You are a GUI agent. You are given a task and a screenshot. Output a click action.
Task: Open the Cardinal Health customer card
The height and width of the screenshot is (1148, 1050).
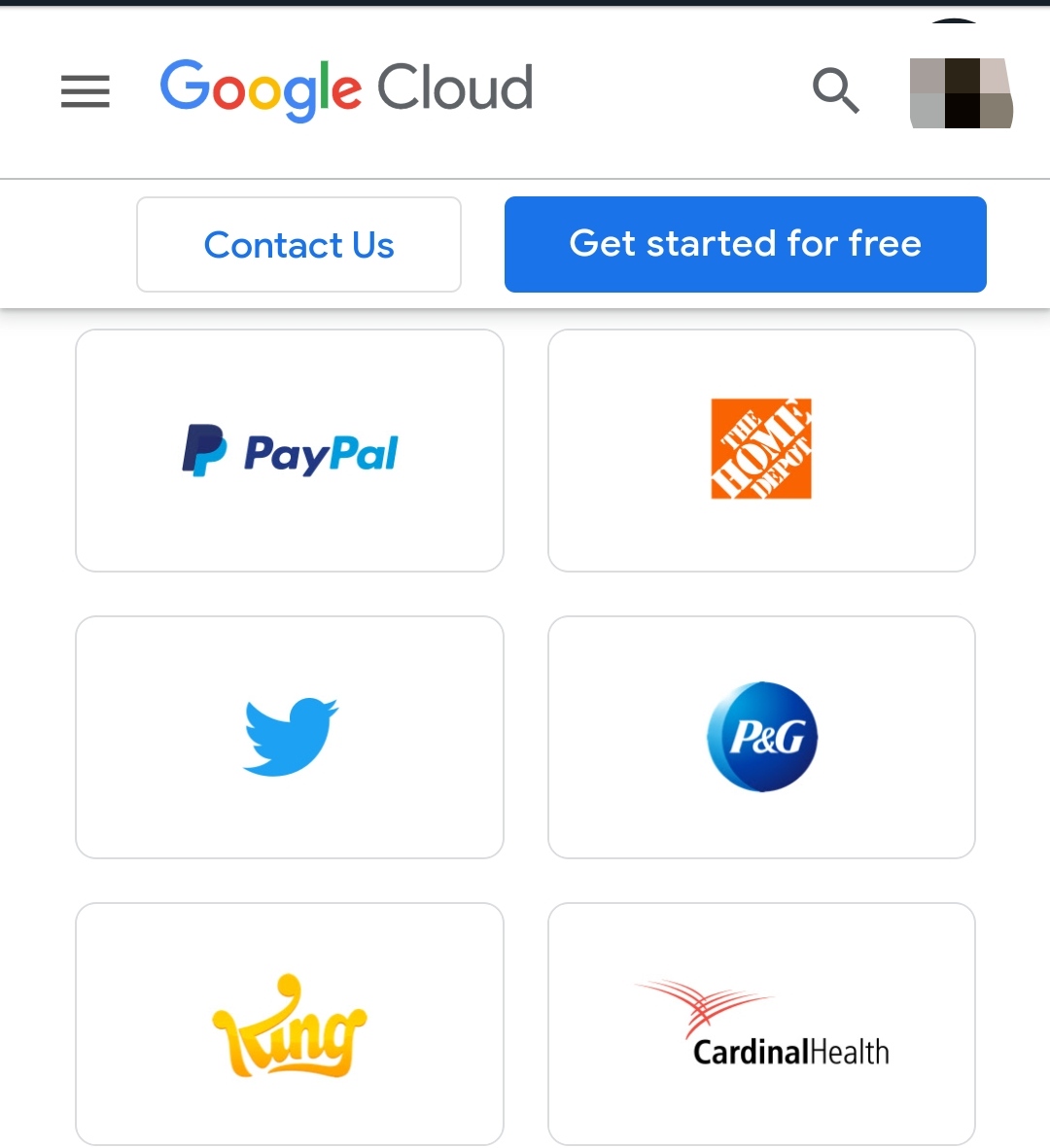pos(761,1025)
